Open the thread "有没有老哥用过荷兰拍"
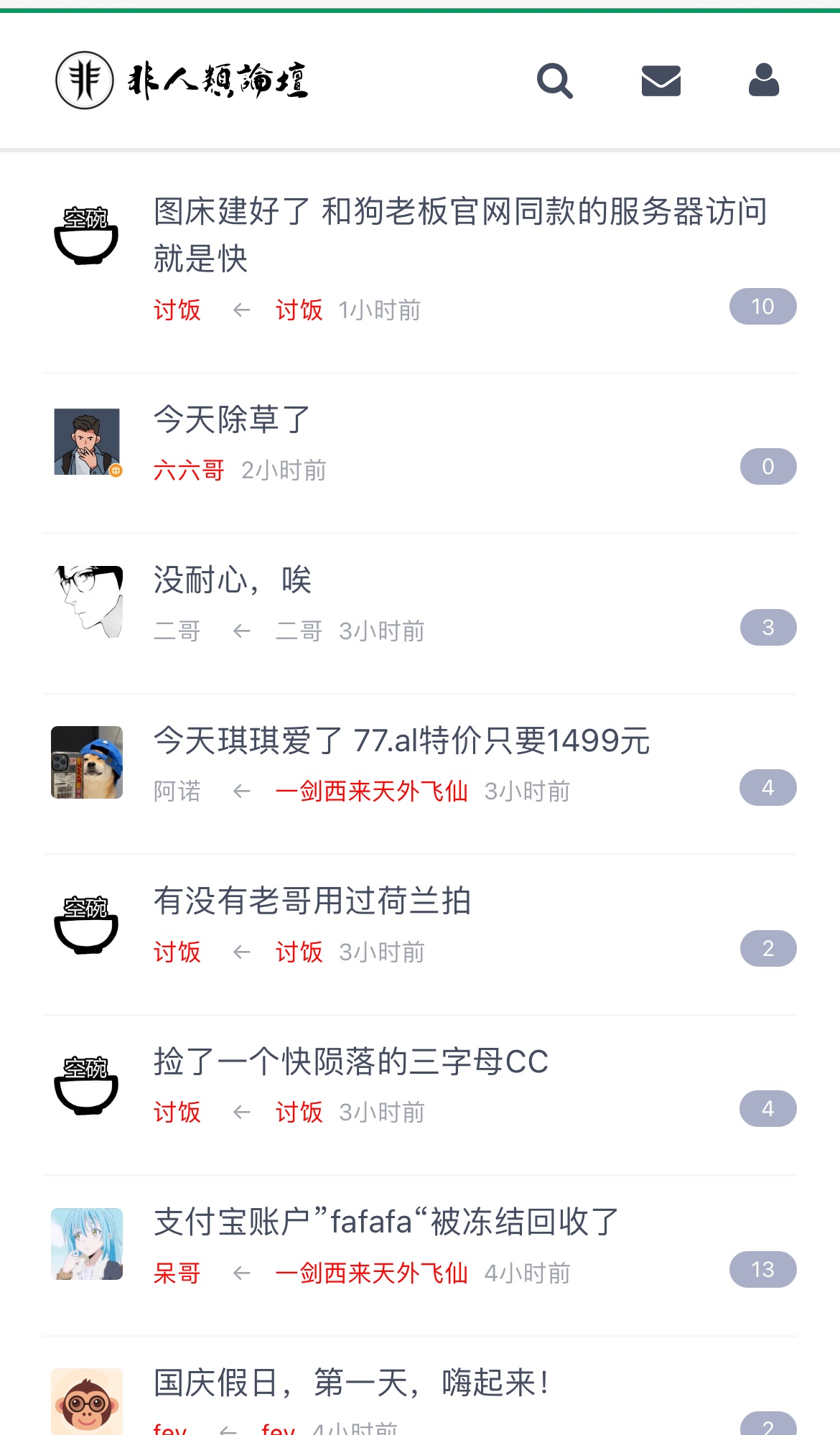Screen dimensions: 840x1435 coord(312,901)
